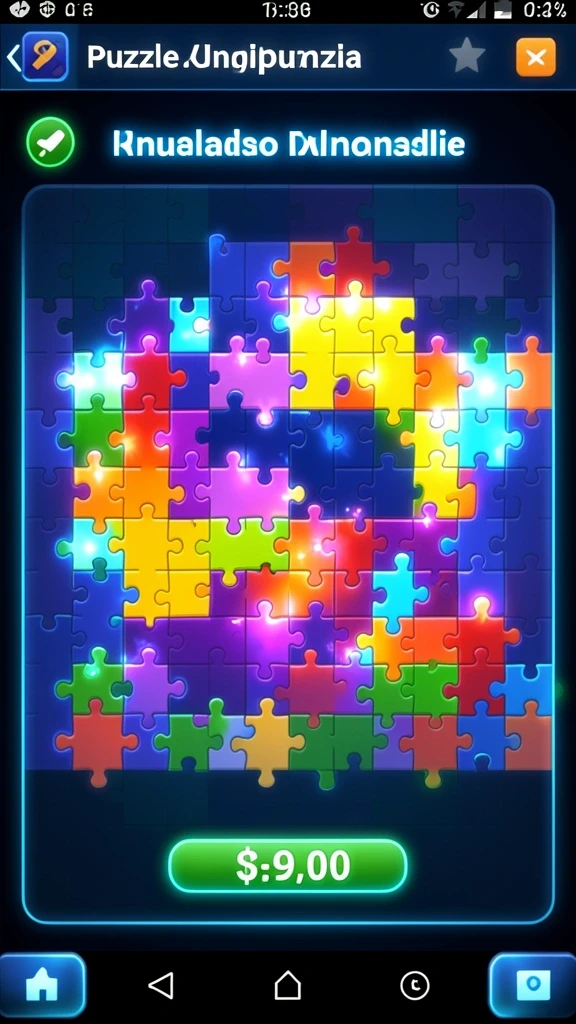This screenshot has width=576, height=1024.
Task: Go back with the top-left arrow
Action: pyautogui.click(x=12, y=57)
